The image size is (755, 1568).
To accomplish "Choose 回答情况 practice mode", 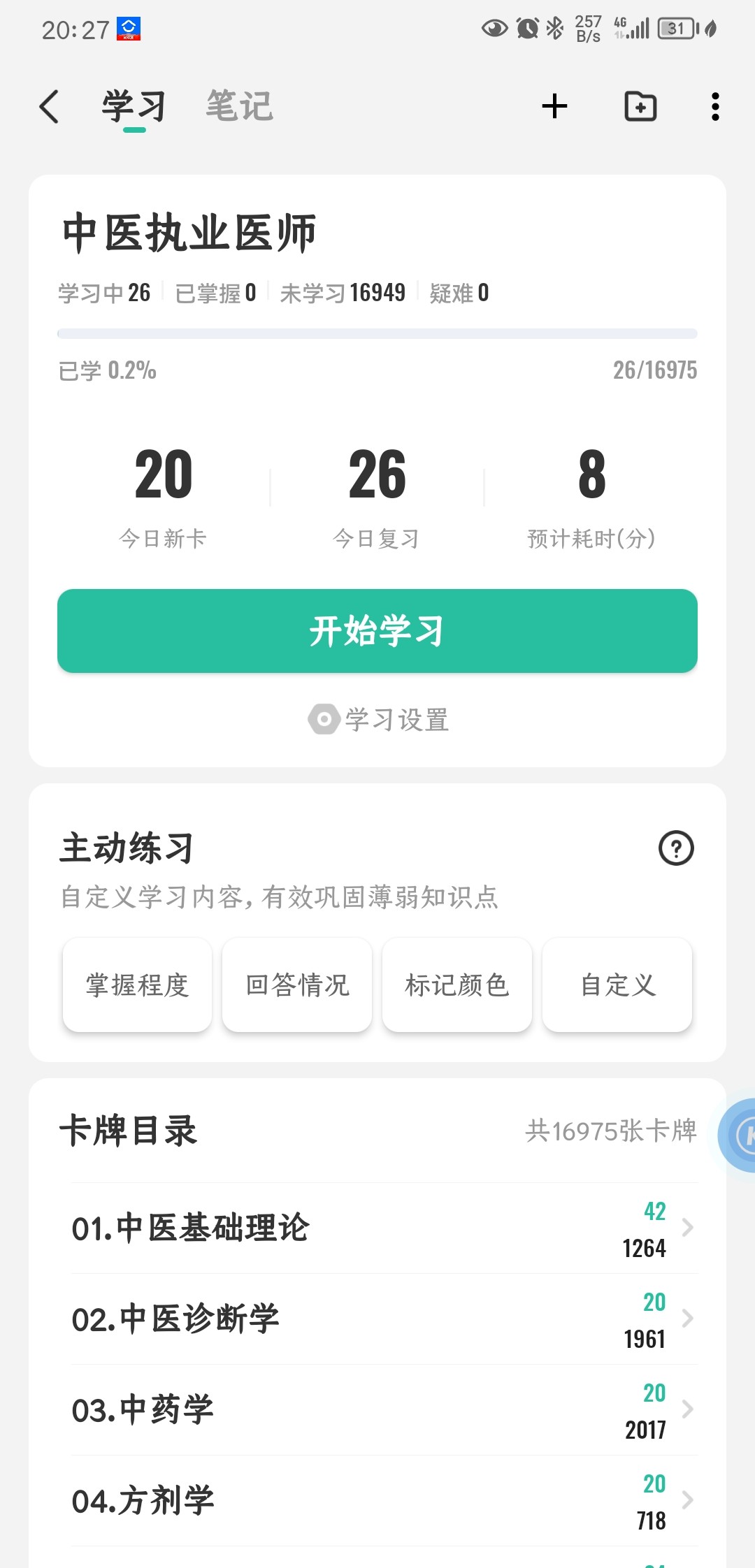I will point(297,985).
